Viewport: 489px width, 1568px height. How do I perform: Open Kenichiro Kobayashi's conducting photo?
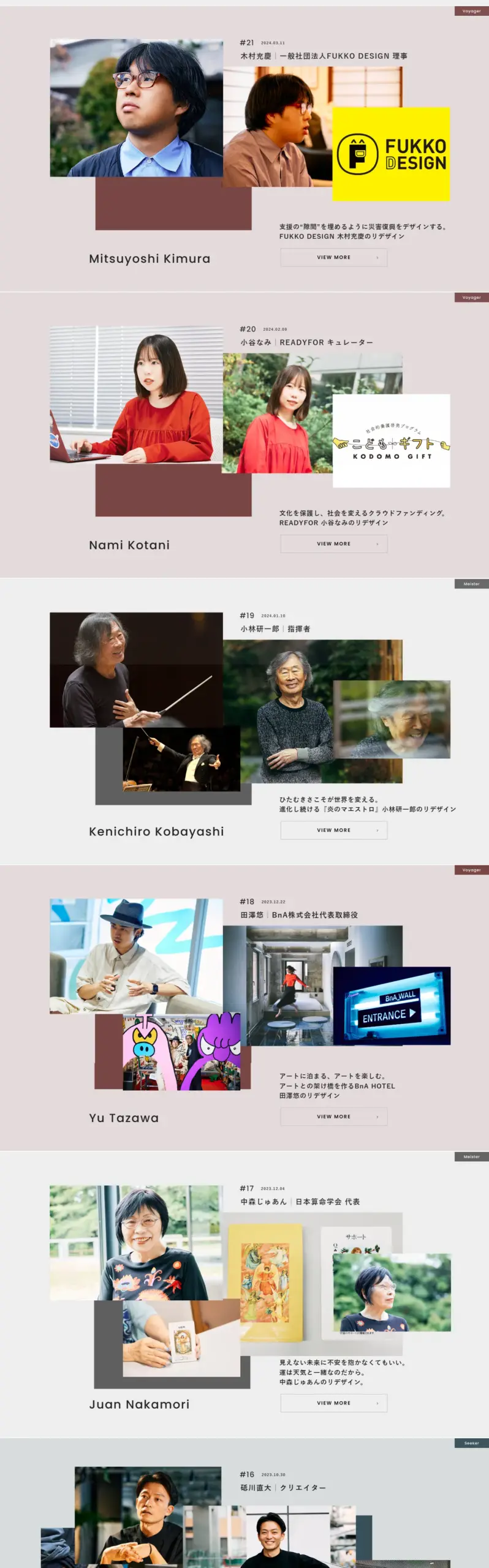pyautogui.click(x=136, y=669)
